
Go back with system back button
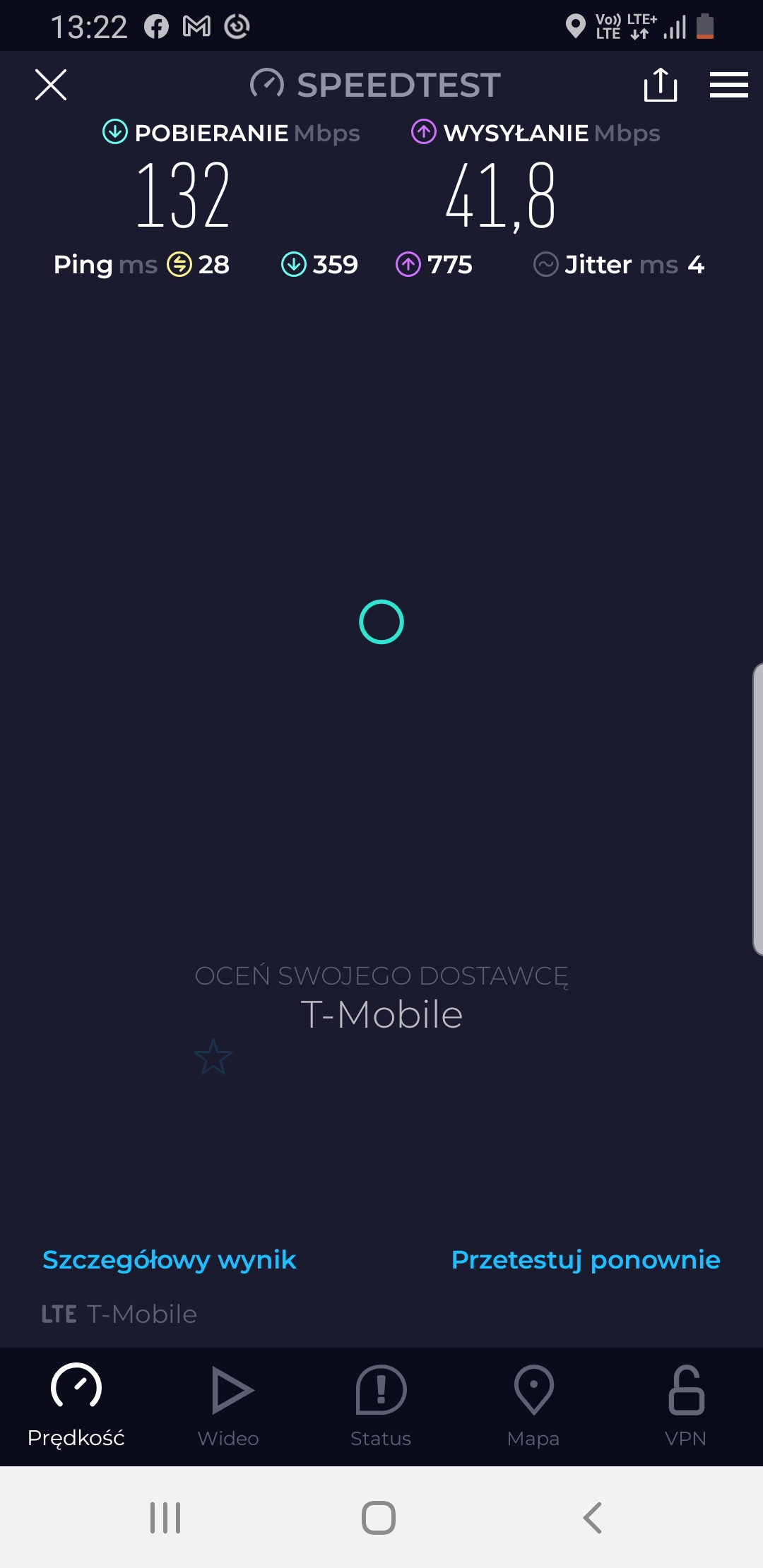592,1517
